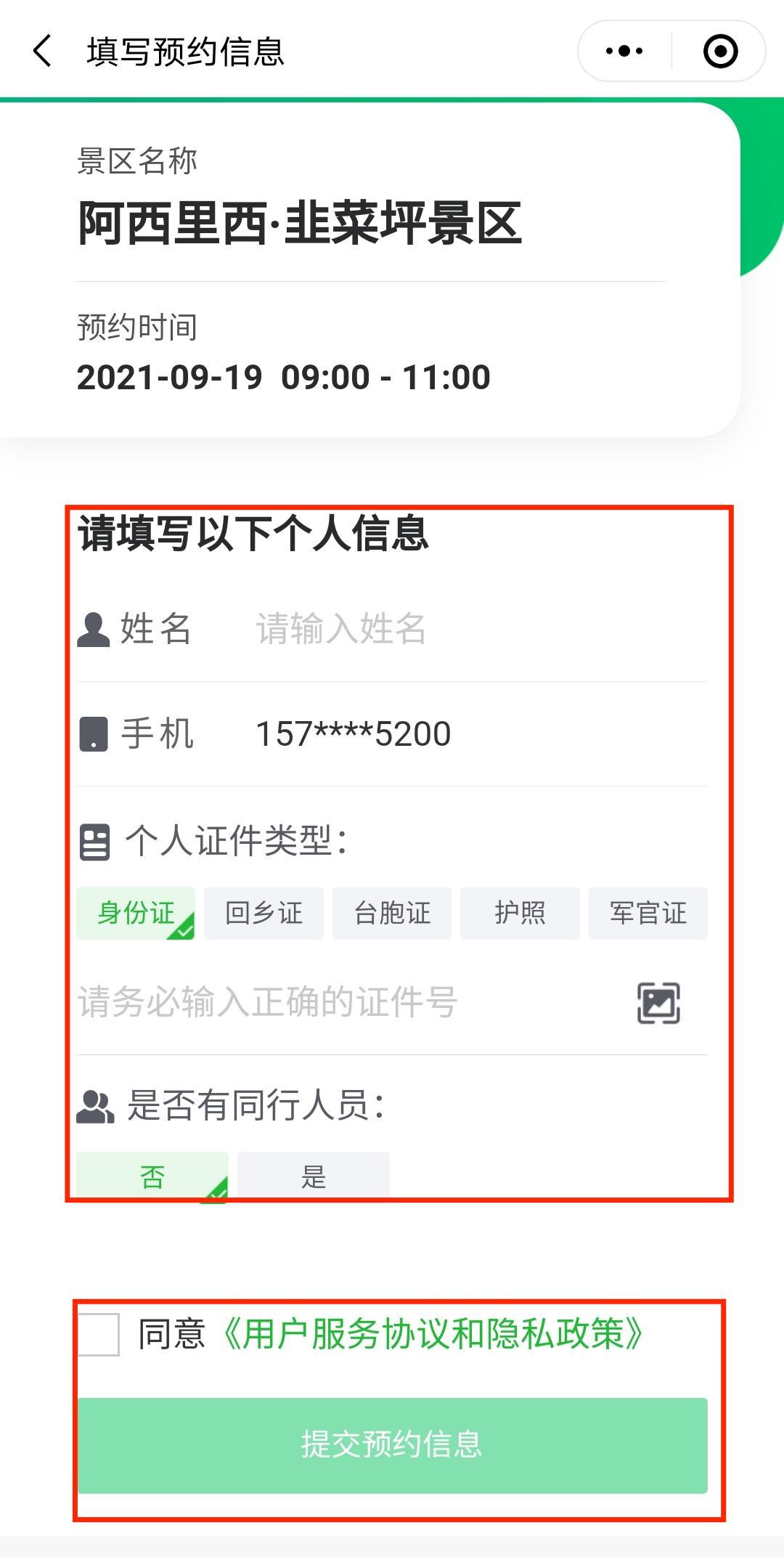Select 否 for accompanying persons
Image resolution: width=784 pixels, height=1557 pixels.
[152, 1175]
